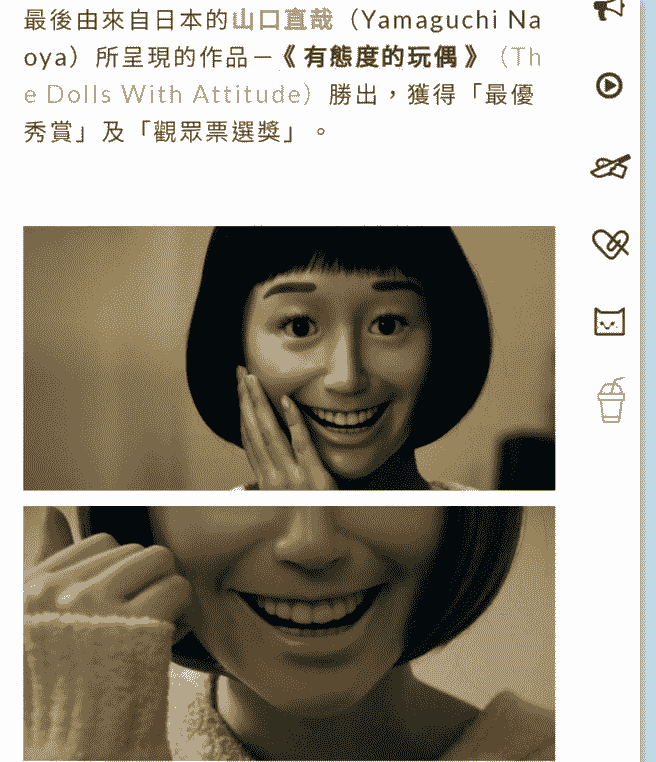
Task: Open the 山口直哉 author link
Action: coord(281,21)
